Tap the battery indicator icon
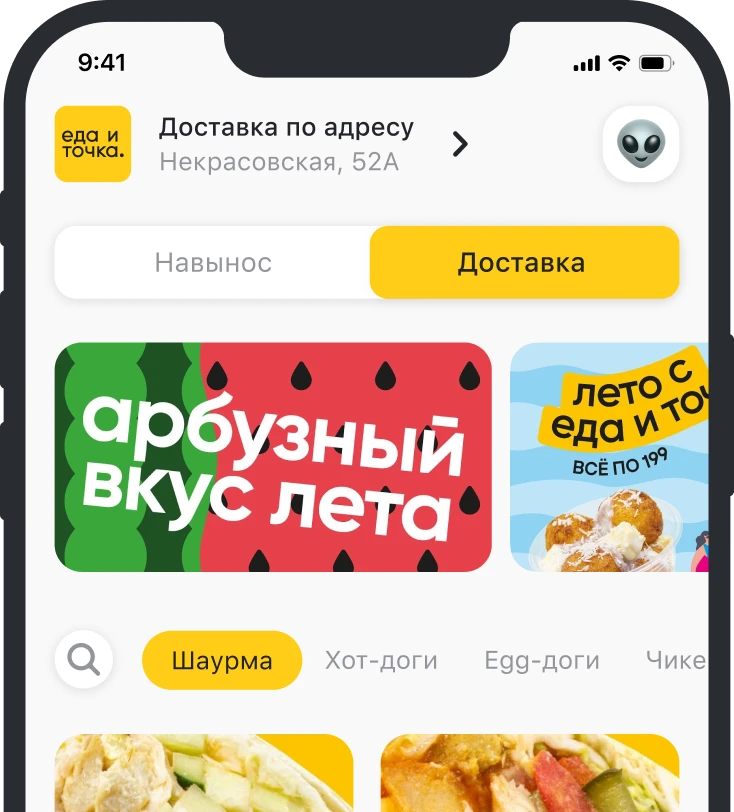The image size is (734, 812). point(655,62)
